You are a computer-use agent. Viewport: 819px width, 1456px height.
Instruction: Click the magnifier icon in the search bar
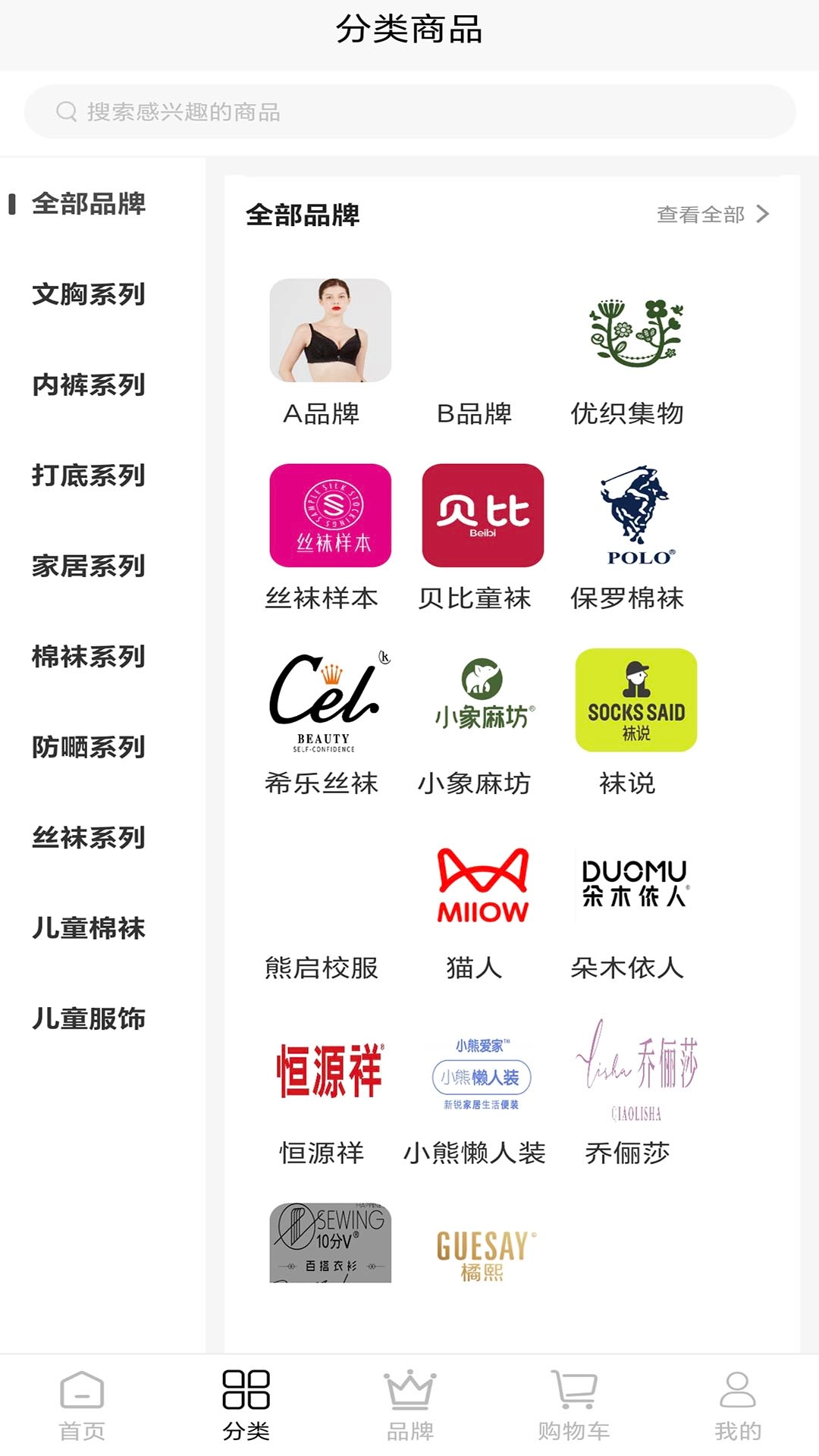click(x=65, y=111)
